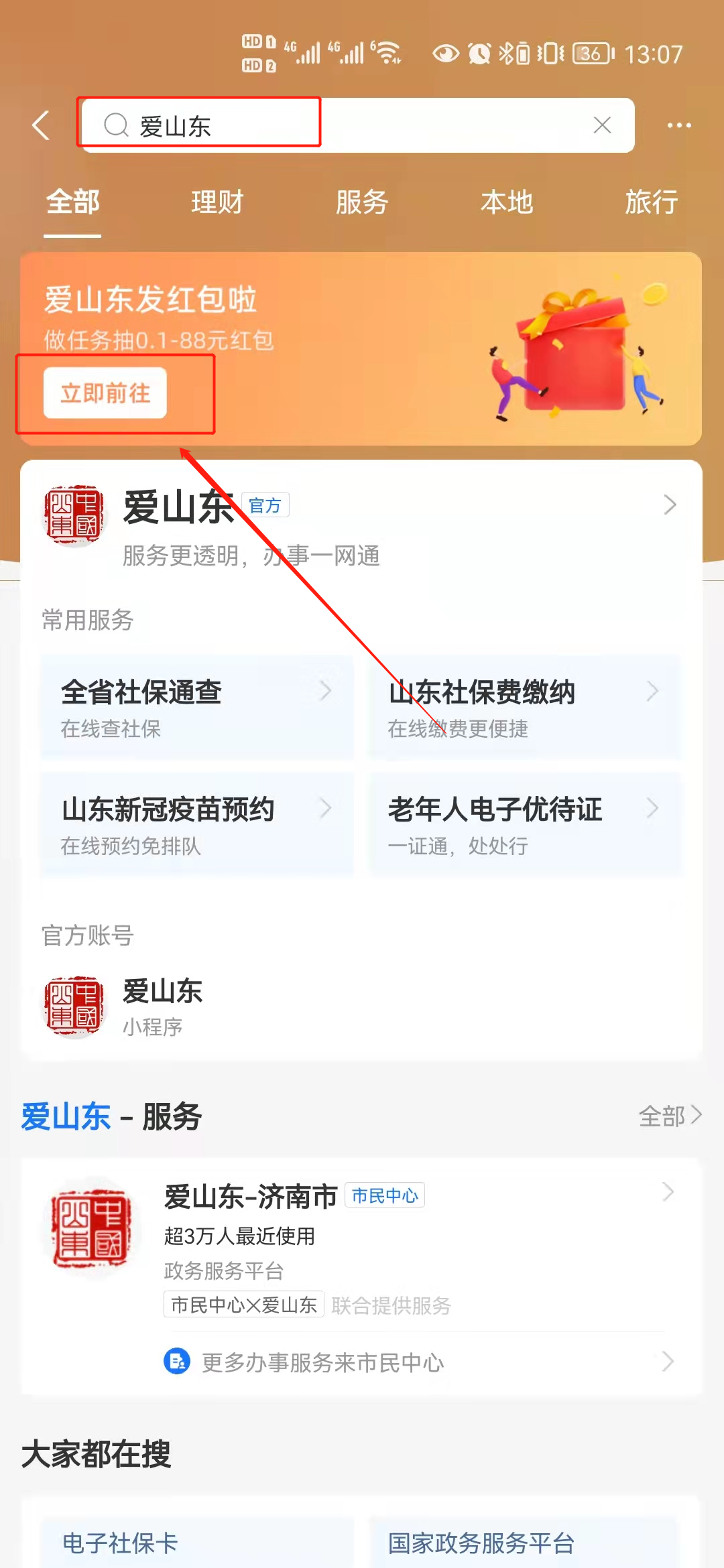724x1568 pixels.
Task: Open 山东社保费缴纳 service
Action: tap(524, 708)
